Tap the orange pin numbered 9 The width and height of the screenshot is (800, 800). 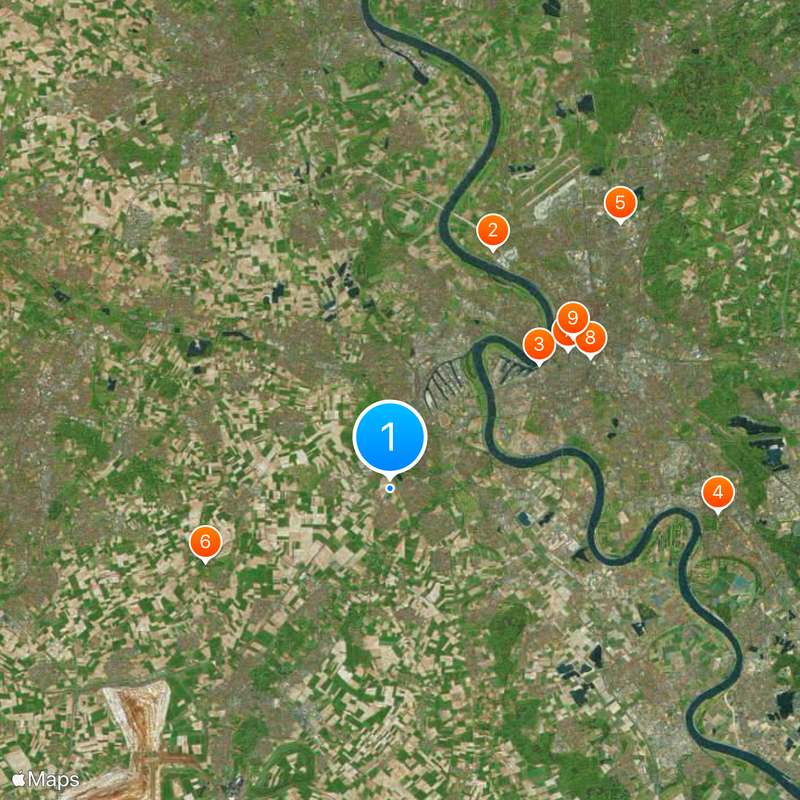(572, 318)
